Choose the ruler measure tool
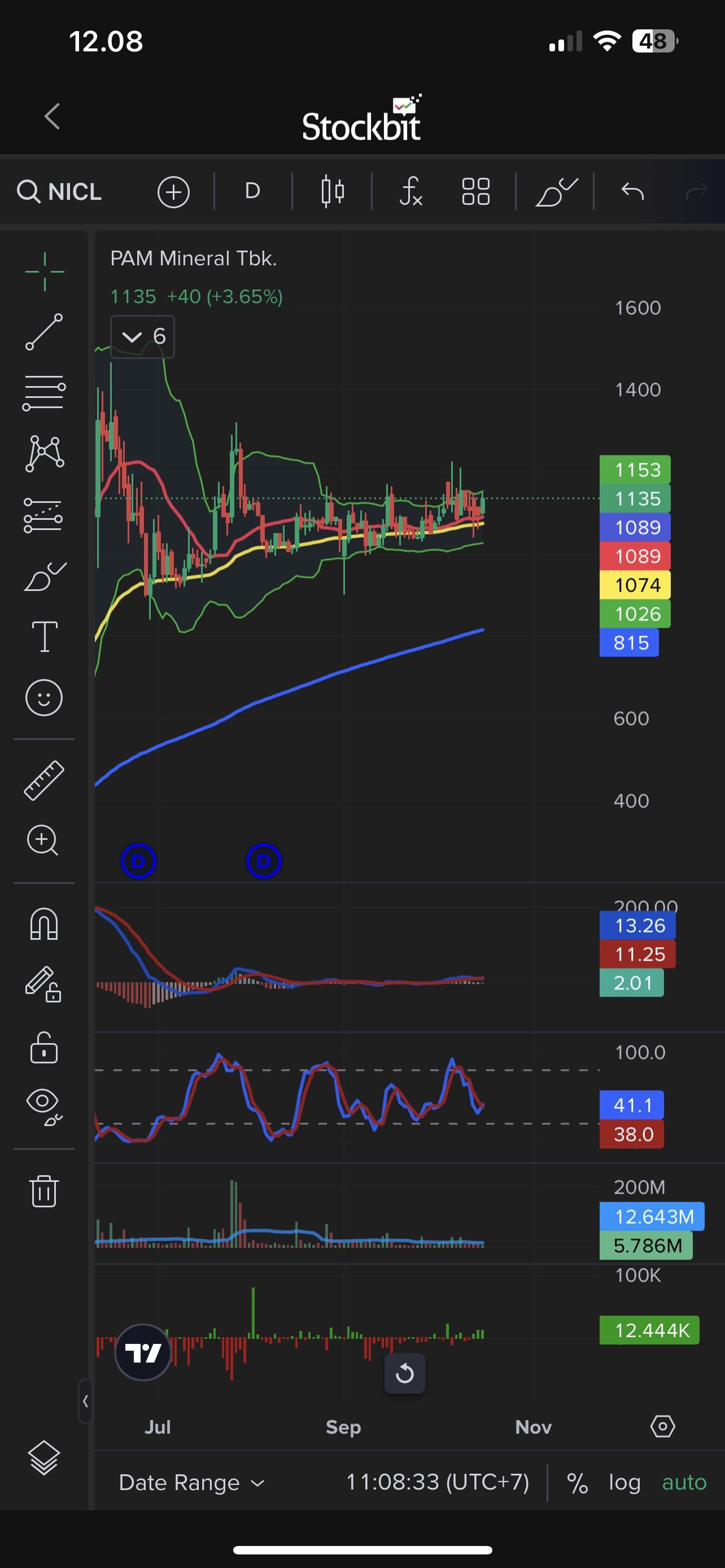The width and height of the screenshot is (725, 1568). [44, 779]
